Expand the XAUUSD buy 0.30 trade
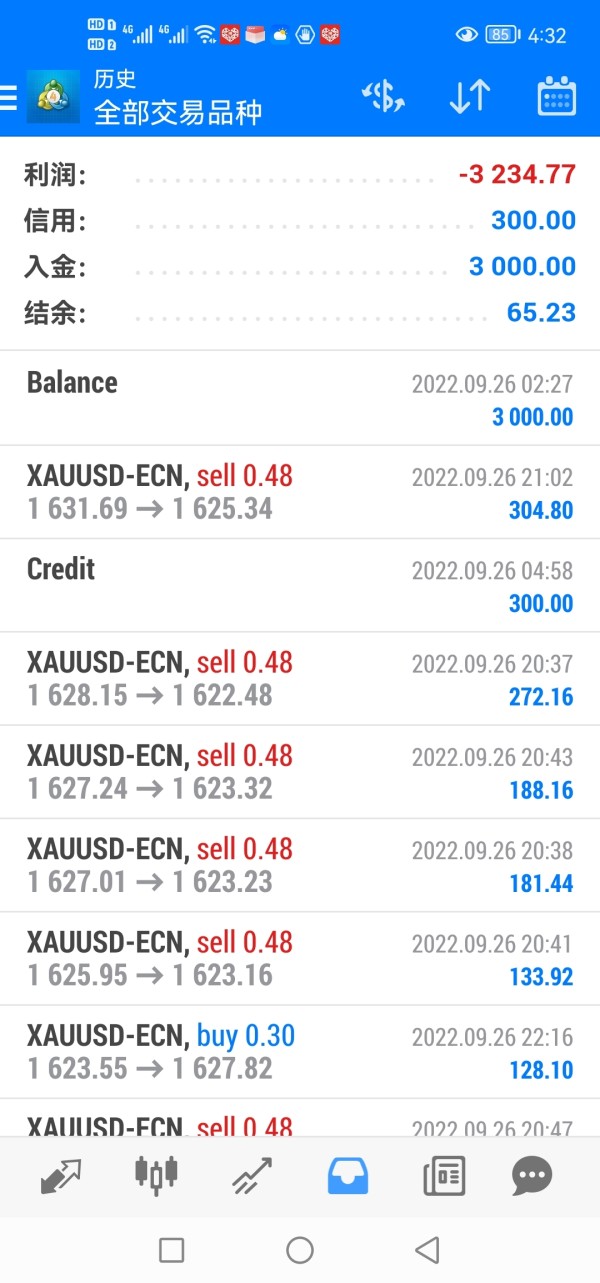Image resolution: width=600 pixels, height=1283 pixels. tap(300, 1052)
